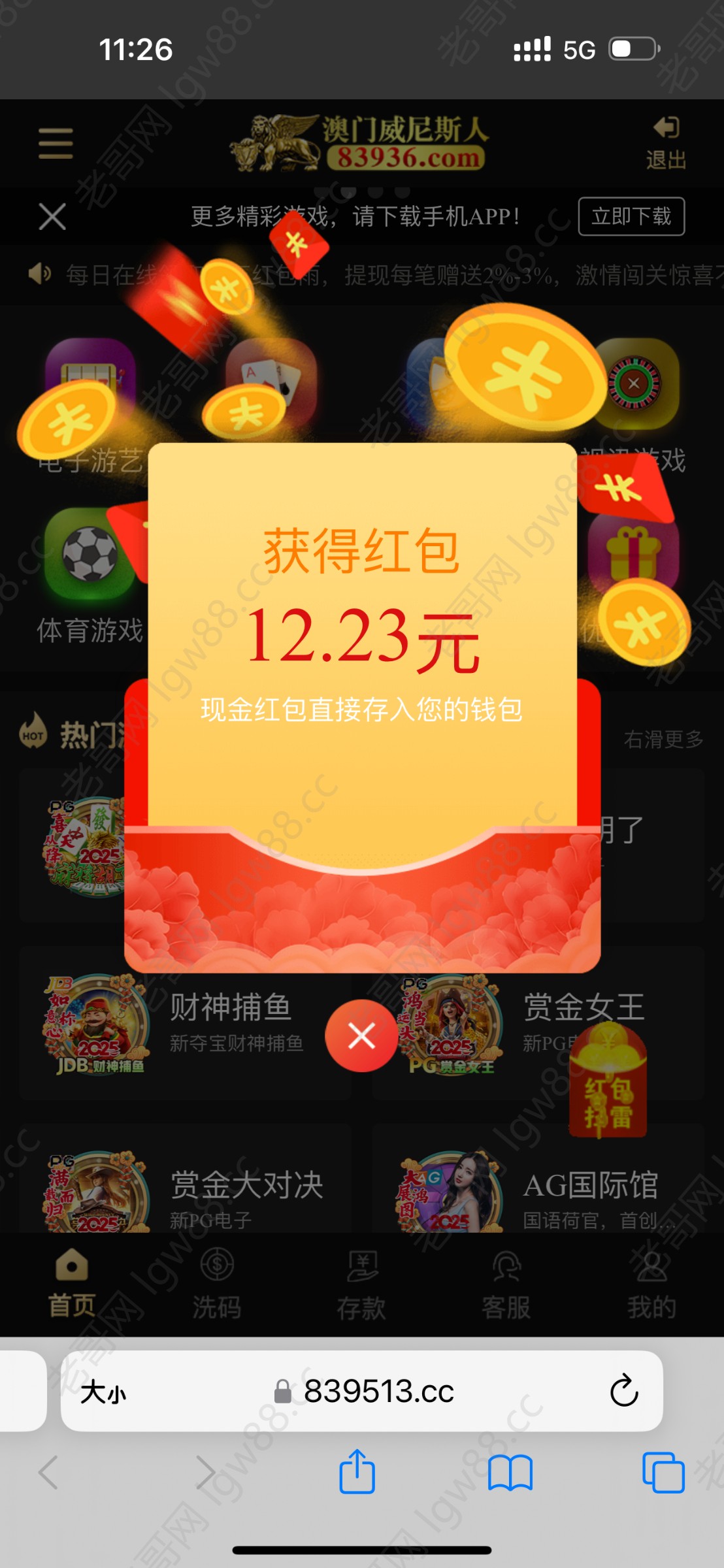Reload the page in Safari
Viewport: 724px width, 1568px height.
tap(624, 1391)
